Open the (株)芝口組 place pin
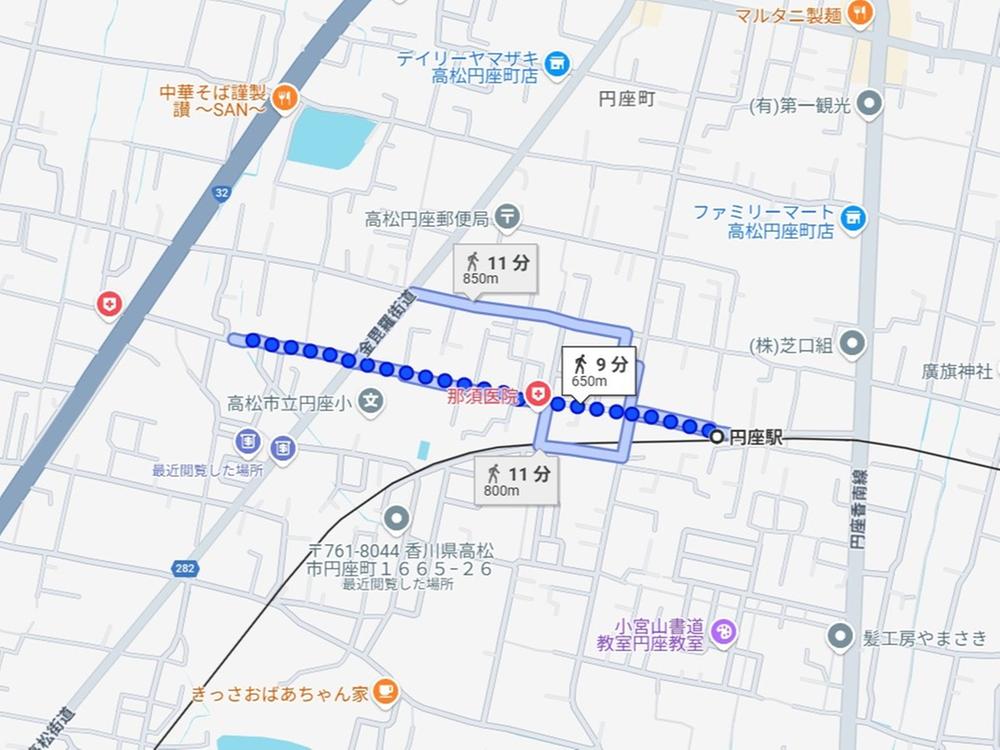Screen dimensions: 1000x750 (x=852, y=345)
